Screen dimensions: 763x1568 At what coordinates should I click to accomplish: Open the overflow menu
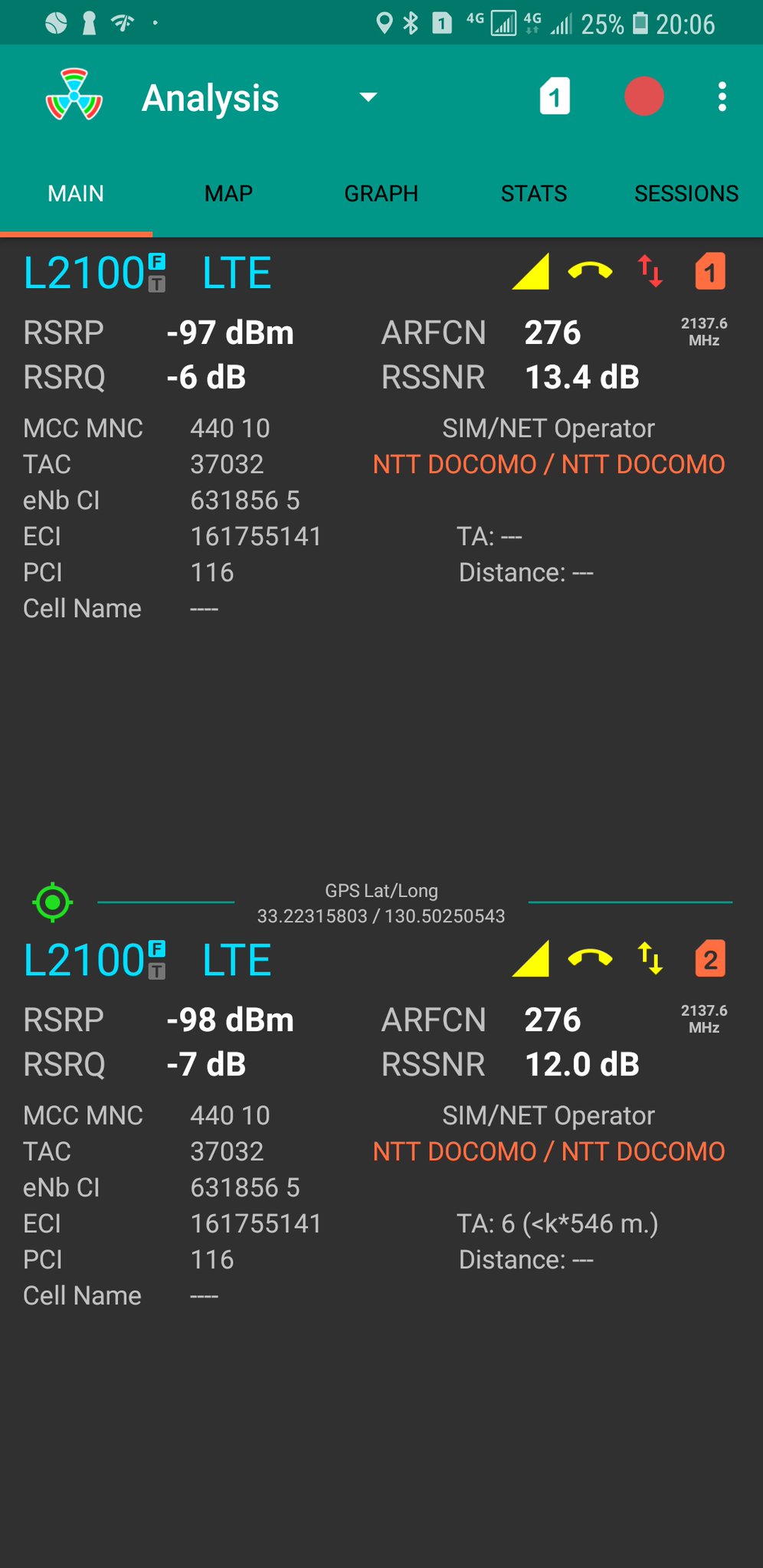[722, 97]
